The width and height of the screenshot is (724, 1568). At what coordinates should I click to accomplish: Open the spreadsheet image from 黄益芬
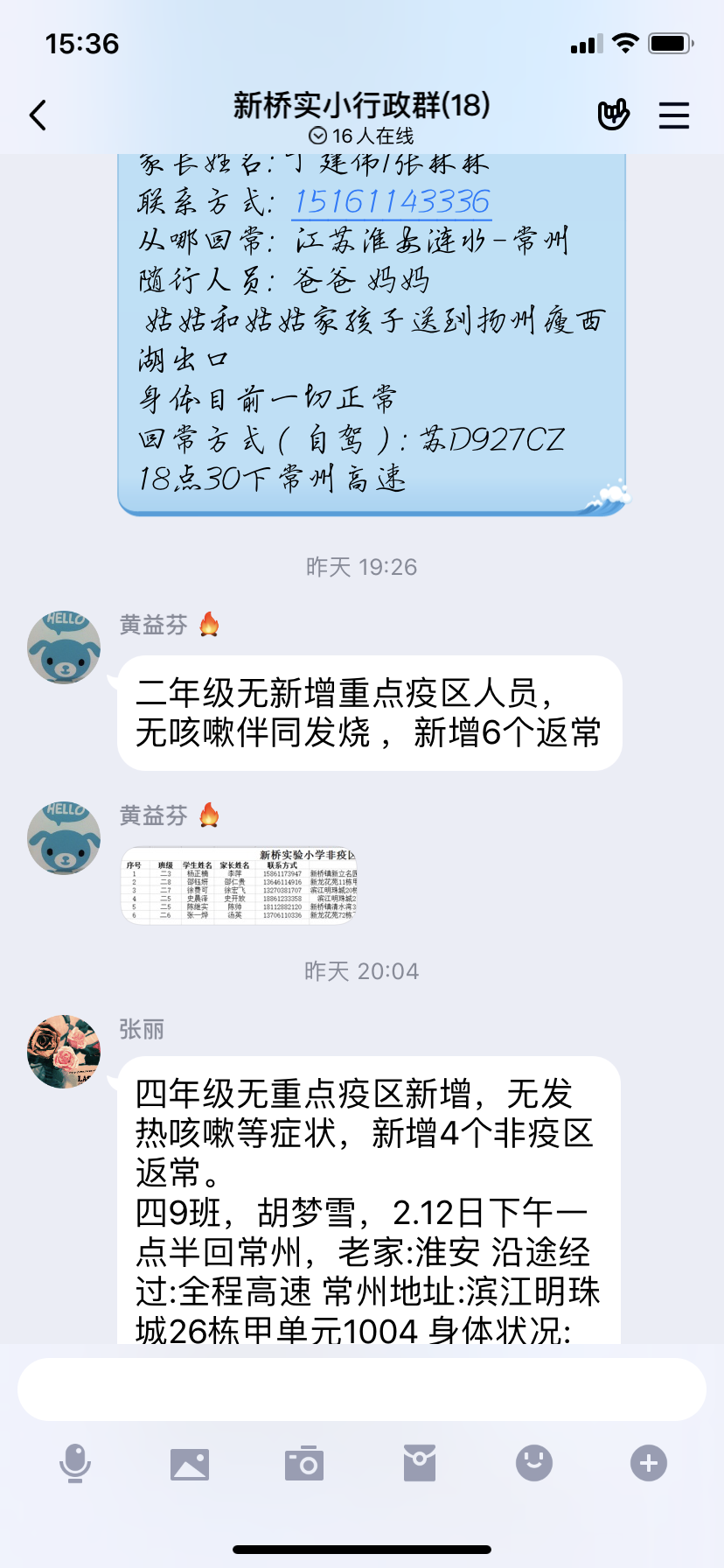click(239, 884)
